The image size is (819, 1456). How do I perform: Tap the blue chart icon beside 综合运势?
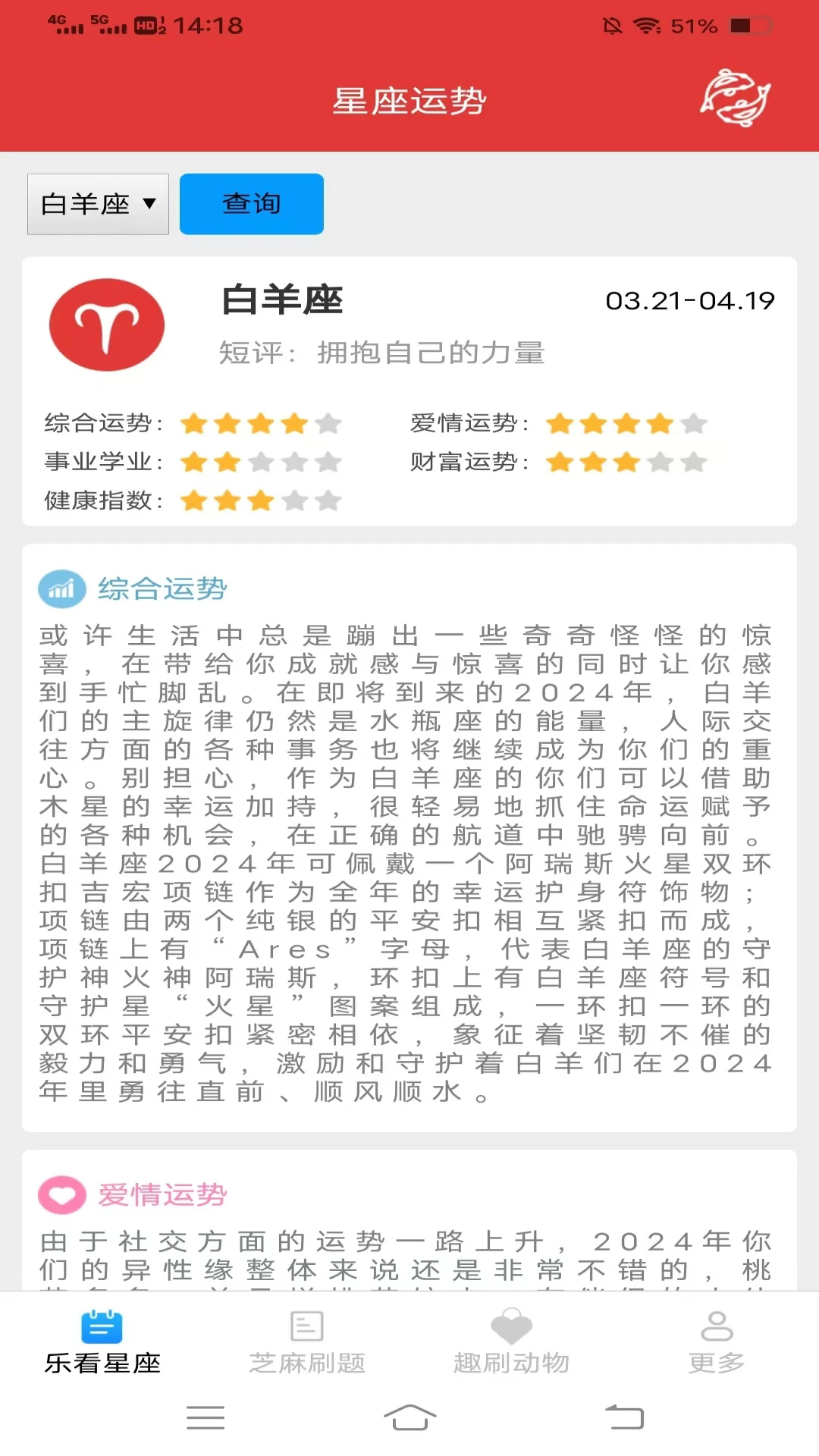click(61, 588)
